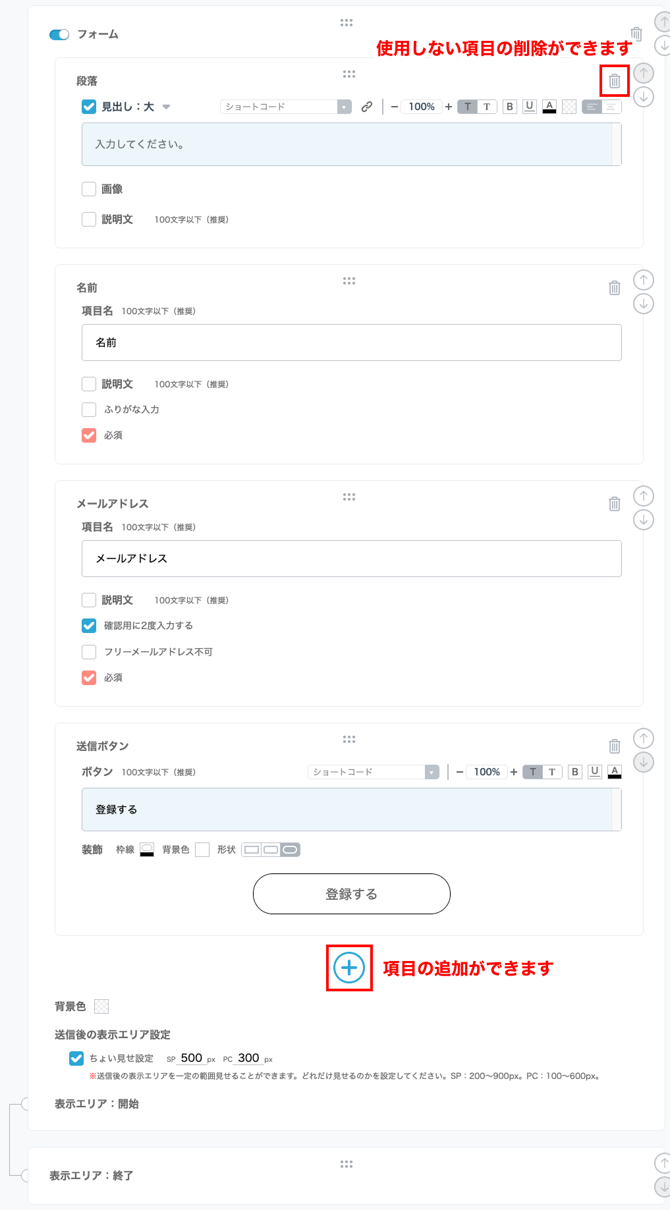
Task: Insert a link with the chain icon in 段落
Action: click(367, 106)
